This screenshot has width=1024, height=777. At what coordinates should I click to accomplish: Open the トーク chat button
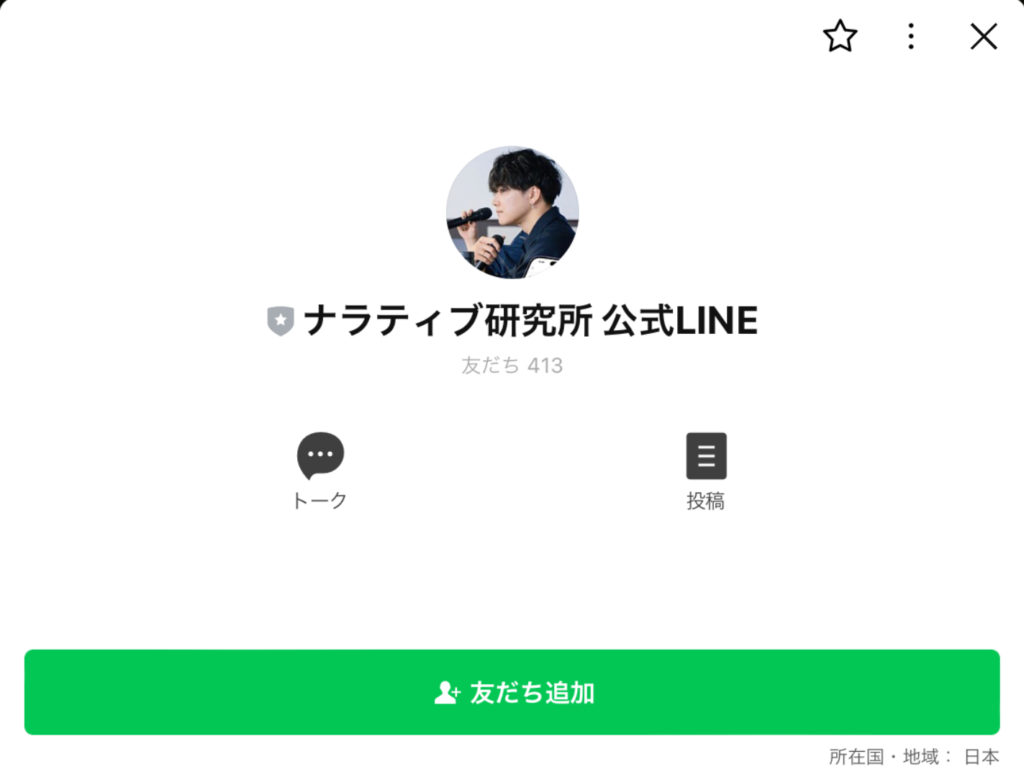click(x=320, y=470)
